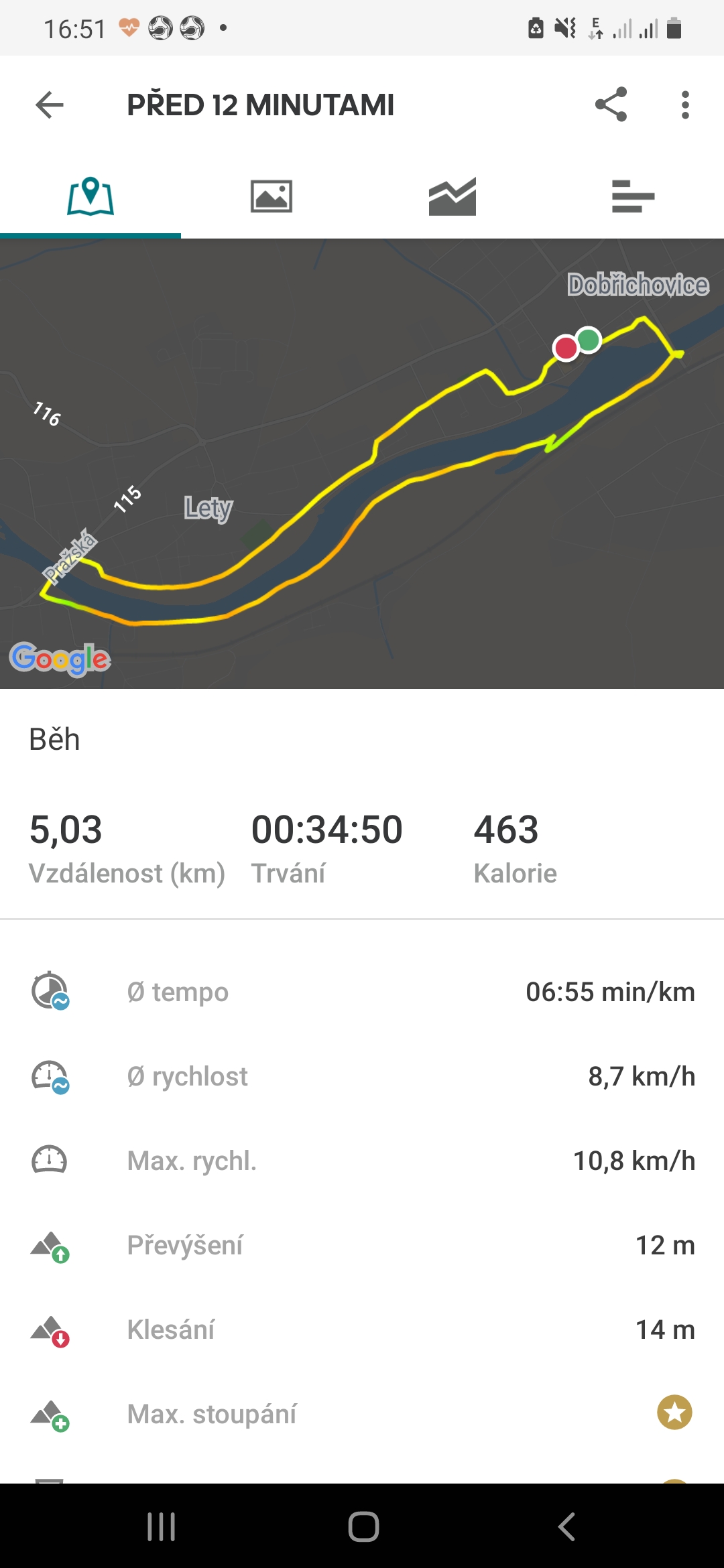Switch to the photos tab
This screenshot has width=724, height=1568.
tap(271, 196)
